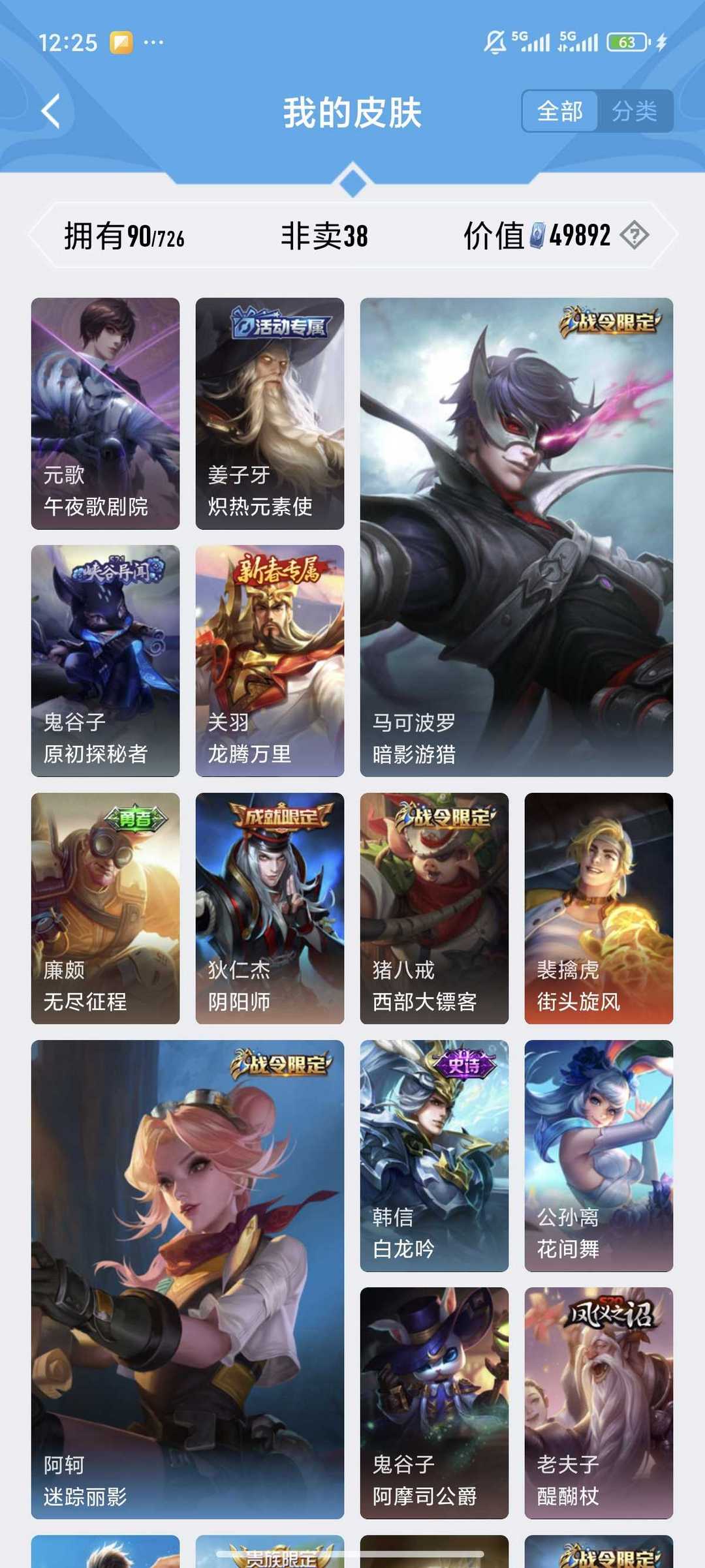Open the 廉颇 无尽征程 skin card
The width and height of the screenshot is (705, 1568).
[x=105, y=908]
